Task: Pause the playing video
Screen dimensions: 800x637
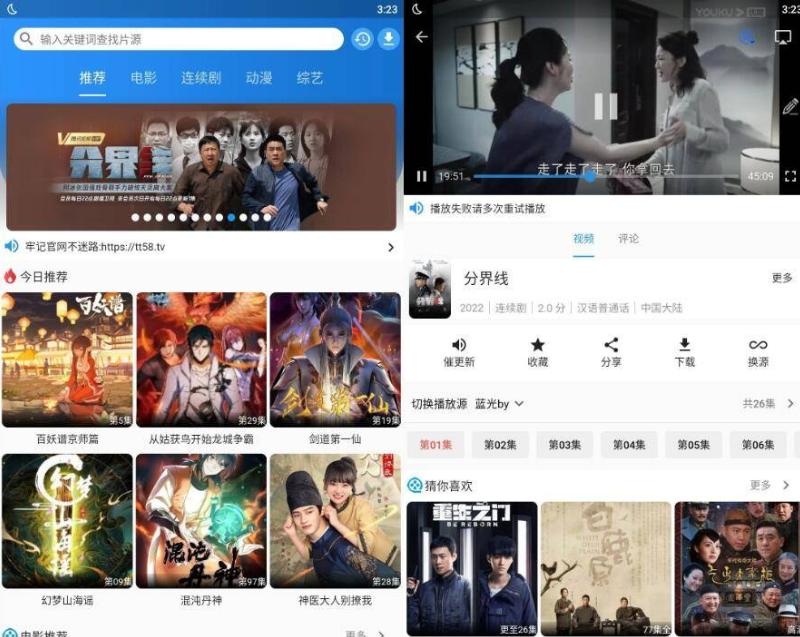Action: 421,176
